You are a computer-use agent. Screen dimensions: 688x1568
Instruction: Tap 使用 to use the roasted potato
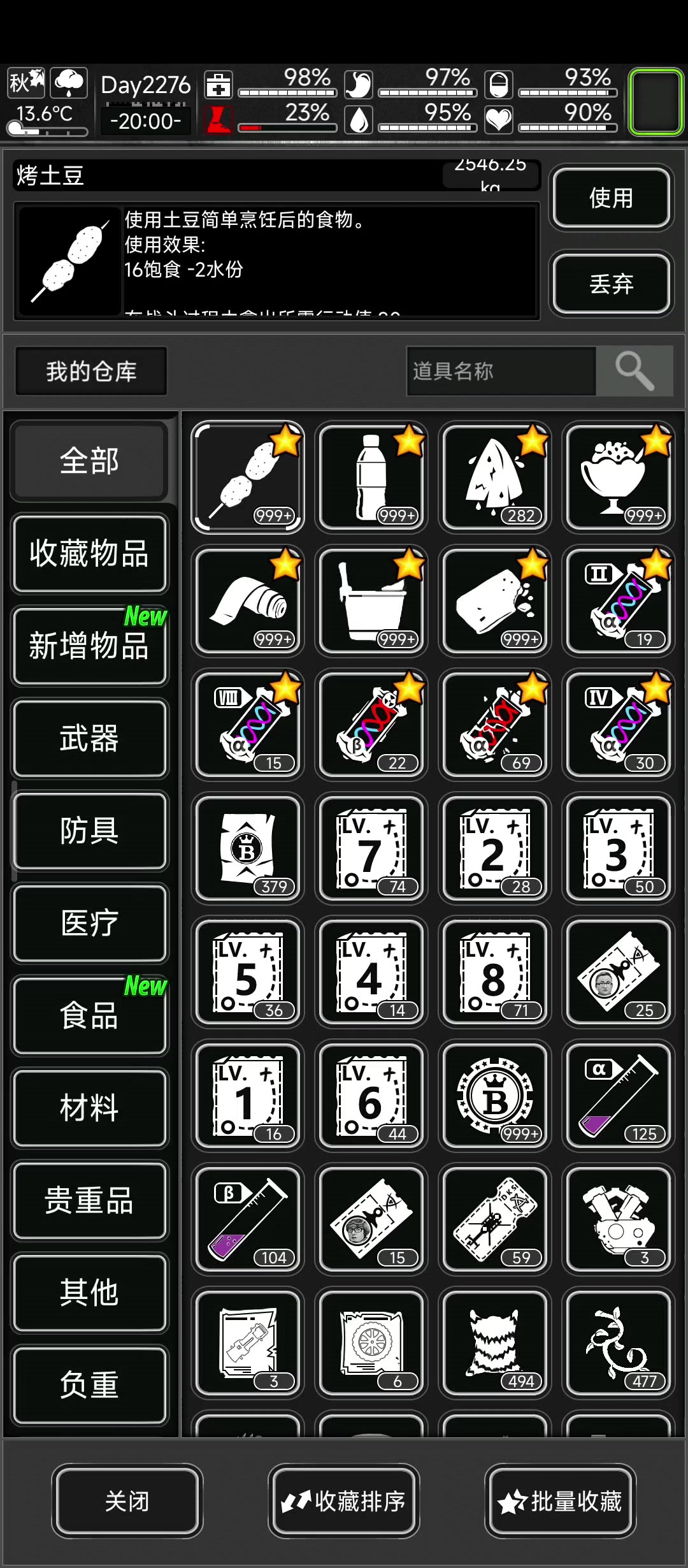pyautogui.click(x=611, y=198)
